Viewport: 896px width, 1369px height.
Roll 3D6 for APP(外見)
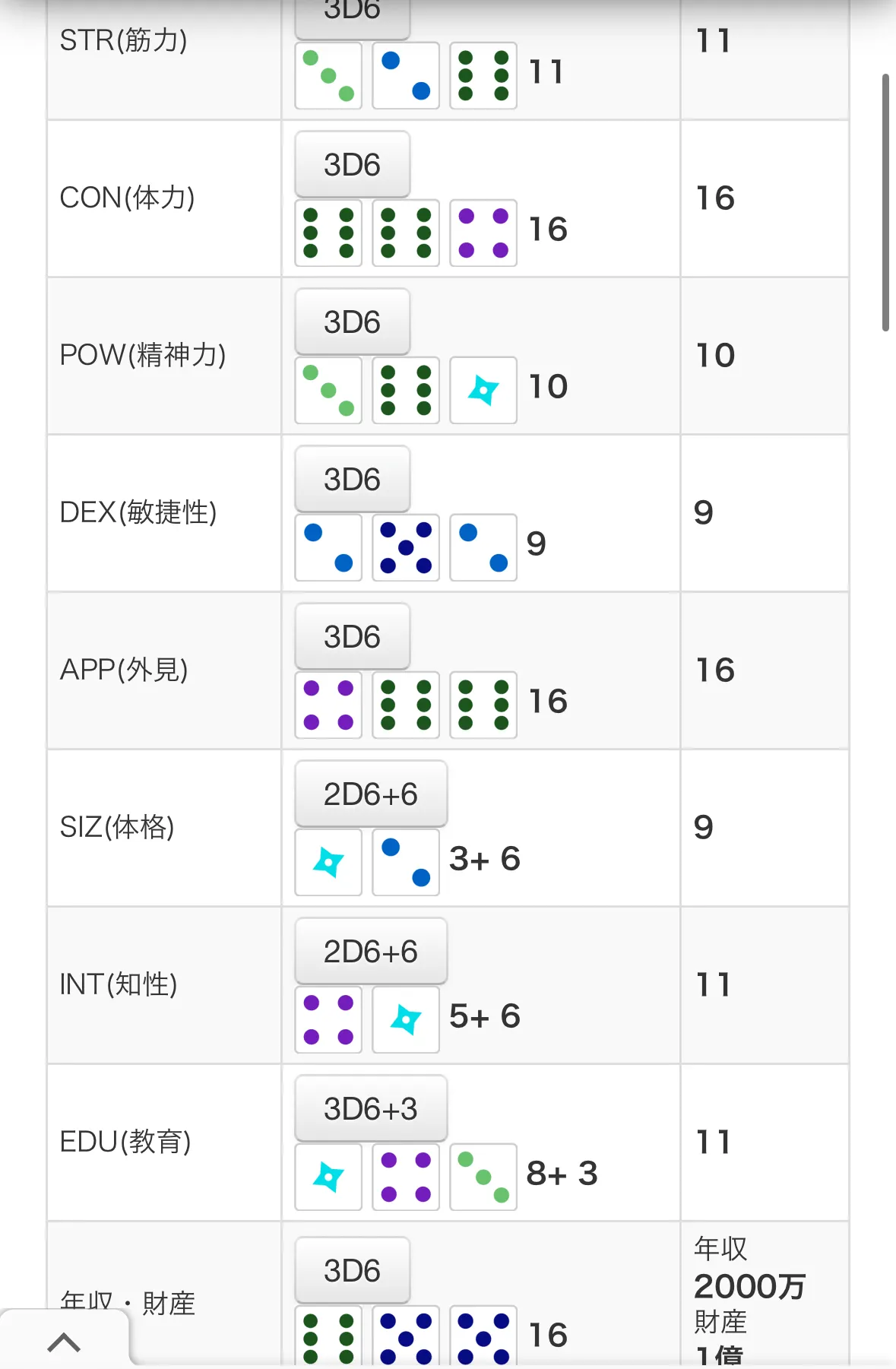352,637
